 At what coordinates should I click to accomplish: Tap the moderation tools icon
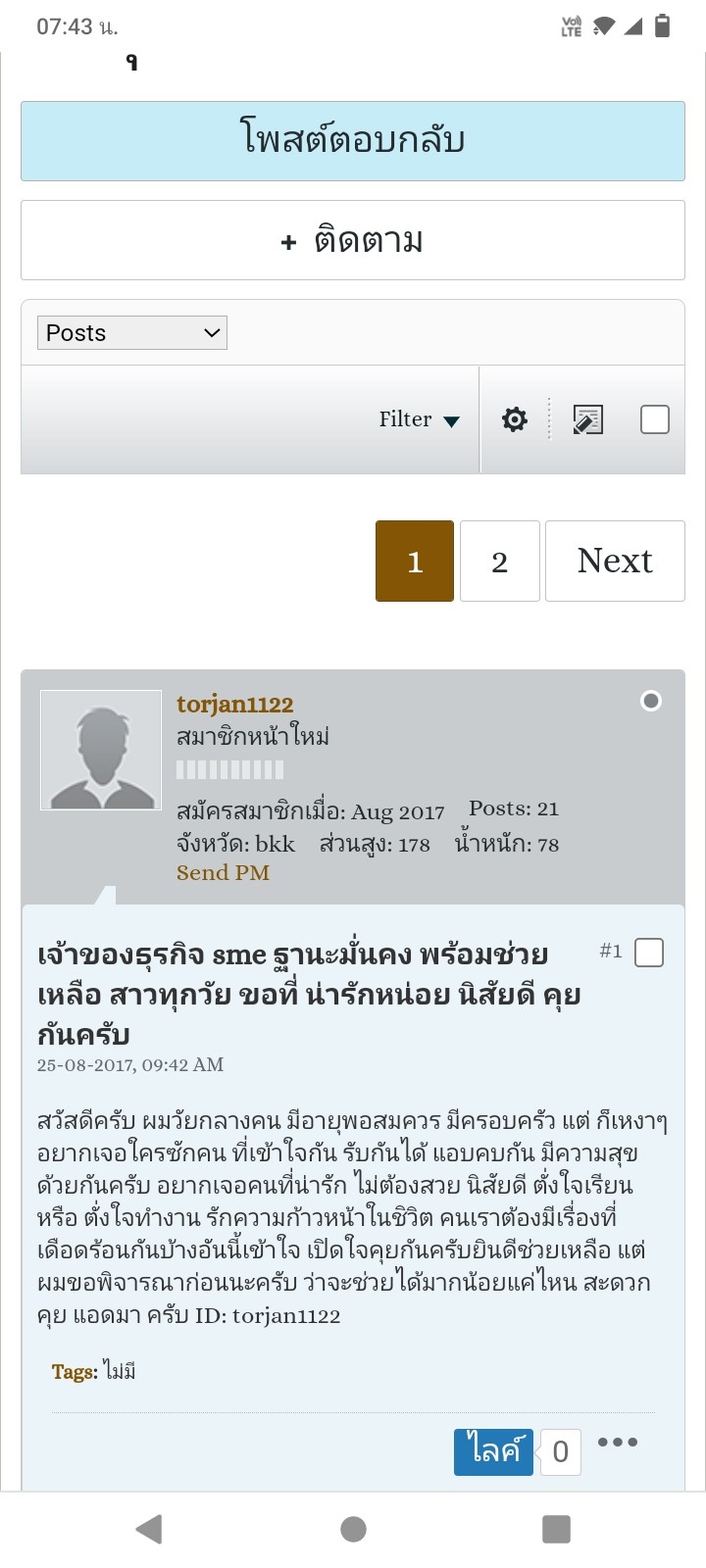[x=587, y=419]
